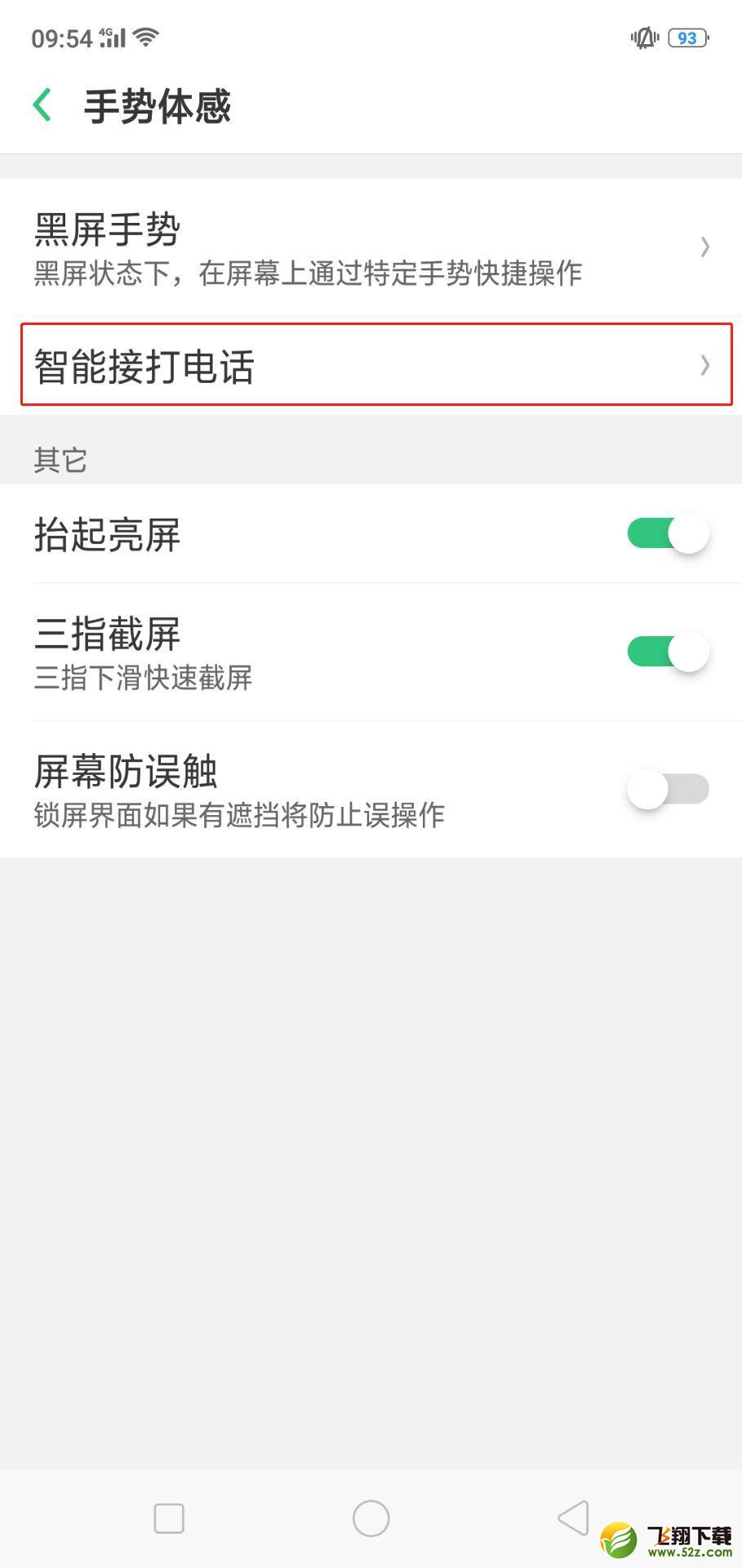Tap the chevron next to 黑屏状态 description
This screenshot has width=742, height=1568.
[x=704, y=247]
